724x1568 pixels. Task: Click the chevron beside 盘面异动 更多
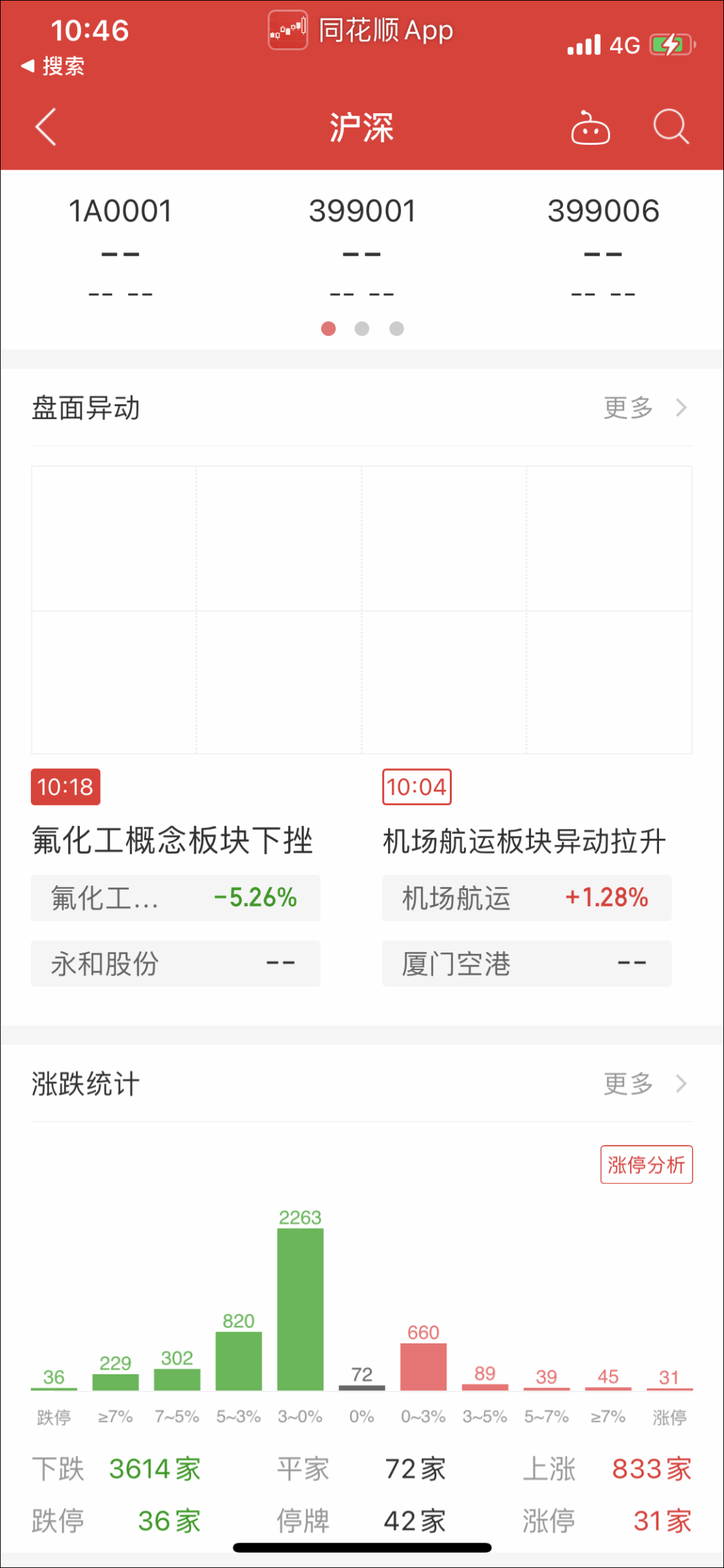click(x=681, y=408)
